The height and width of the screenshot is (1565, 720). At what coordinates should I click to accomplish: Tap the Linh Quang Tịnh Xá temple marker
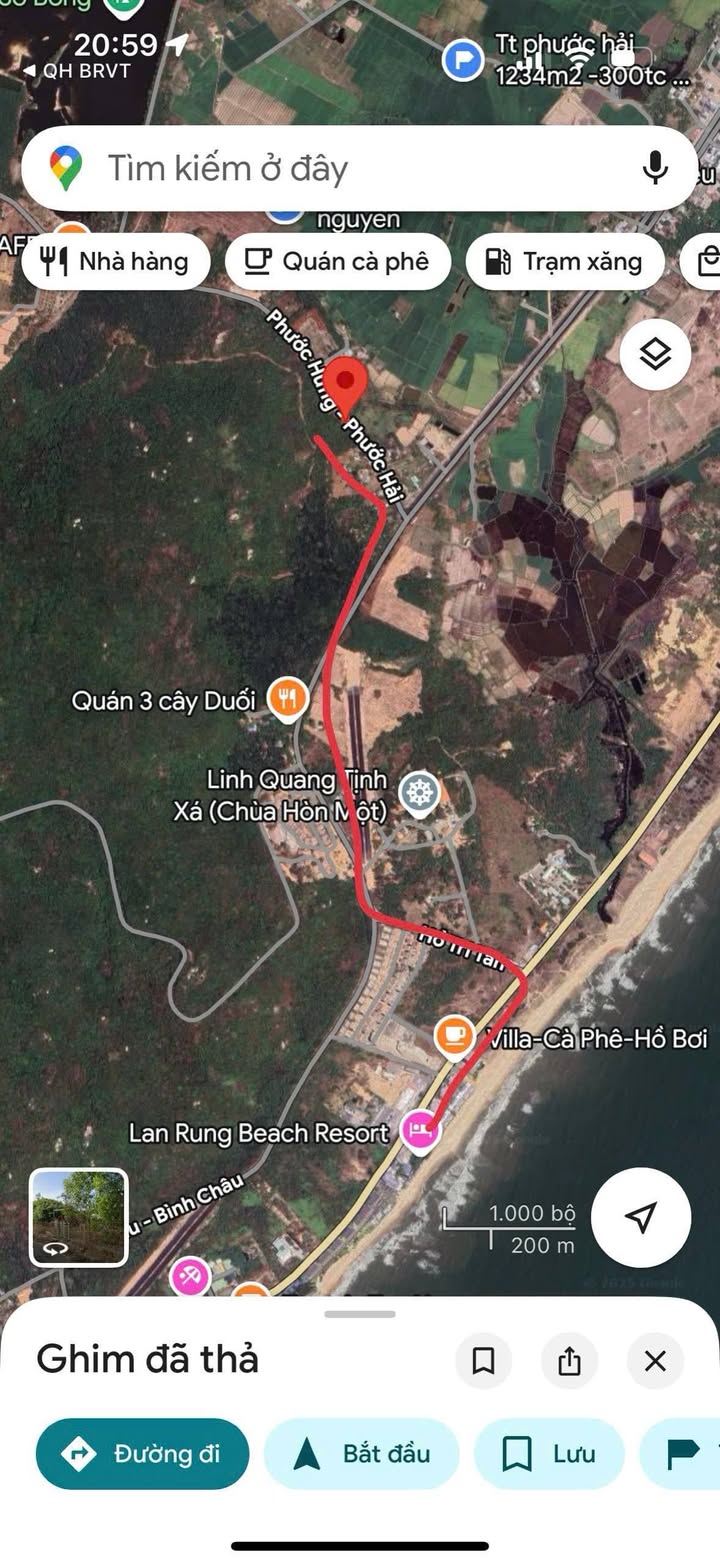coord(419,793)
